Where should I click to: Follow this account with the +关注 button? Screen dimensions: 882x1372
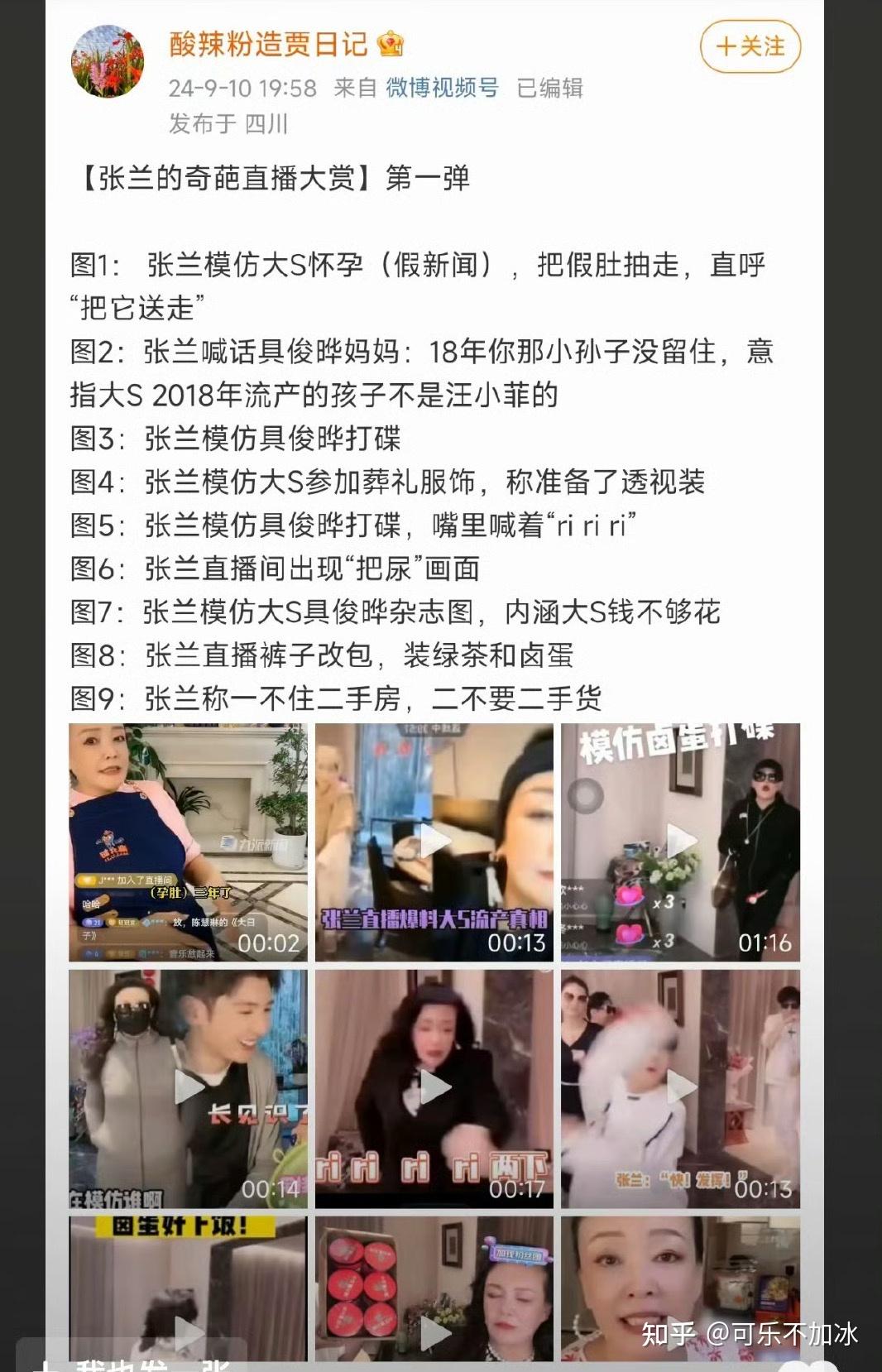750,46
